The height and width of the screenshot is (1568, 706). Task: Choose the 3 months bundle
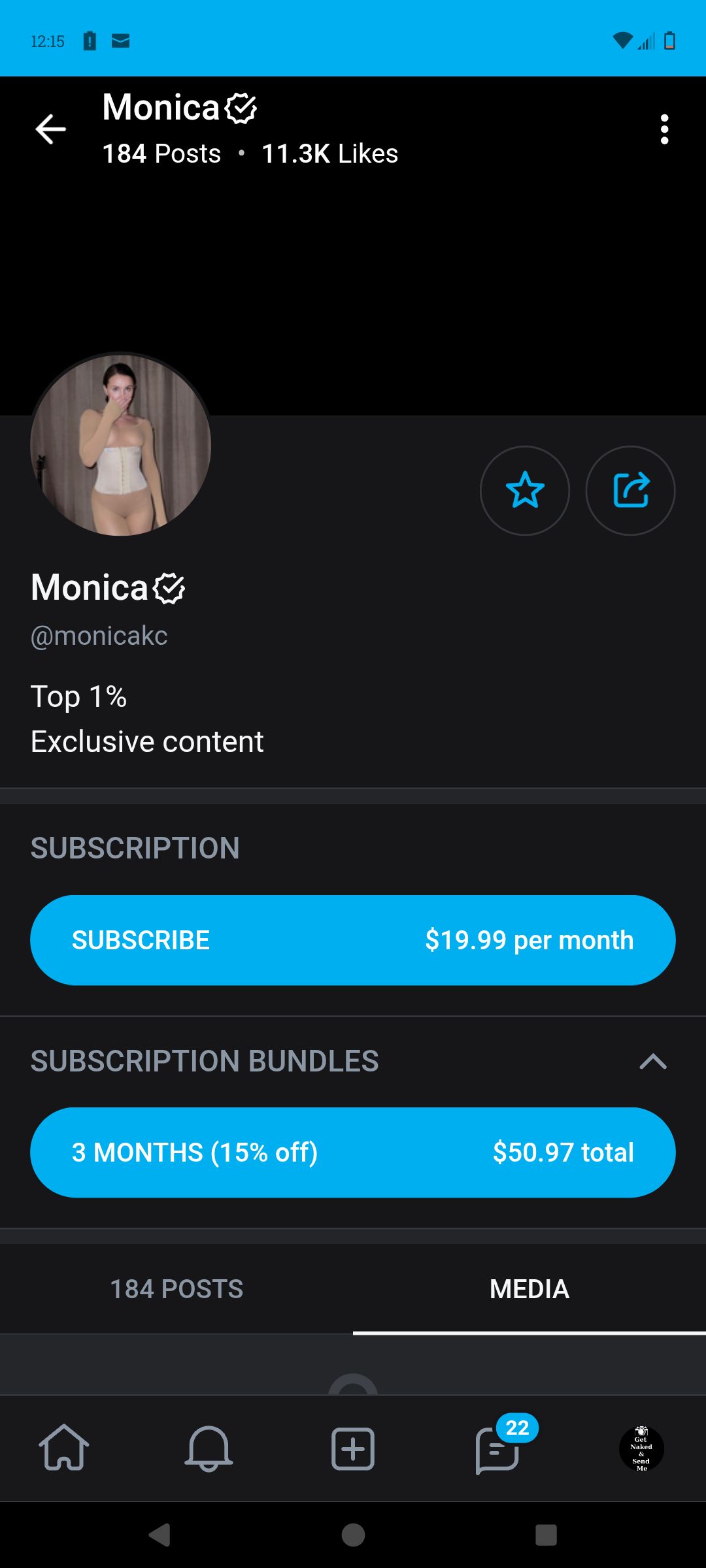pos(353,1152)
